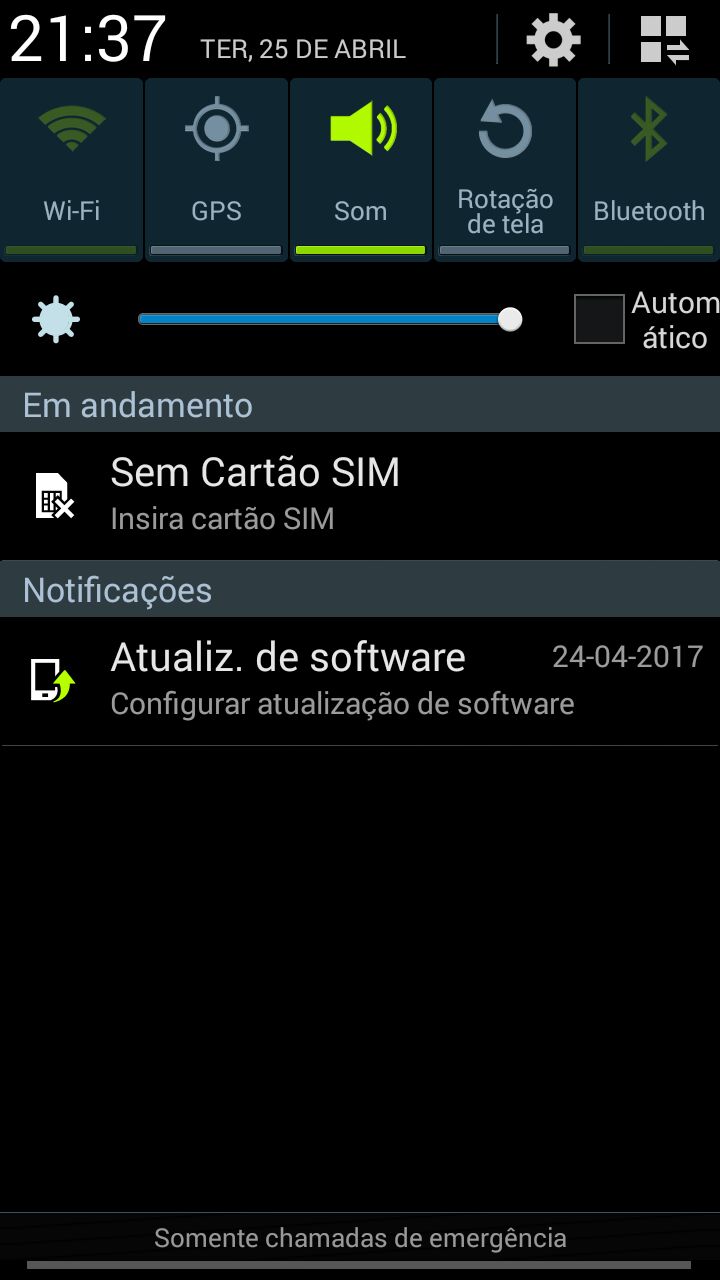Open the Sem Cartão SIM notification
Image resolution: width=720 pixels, height=1280 pixels.
(360, 496)
